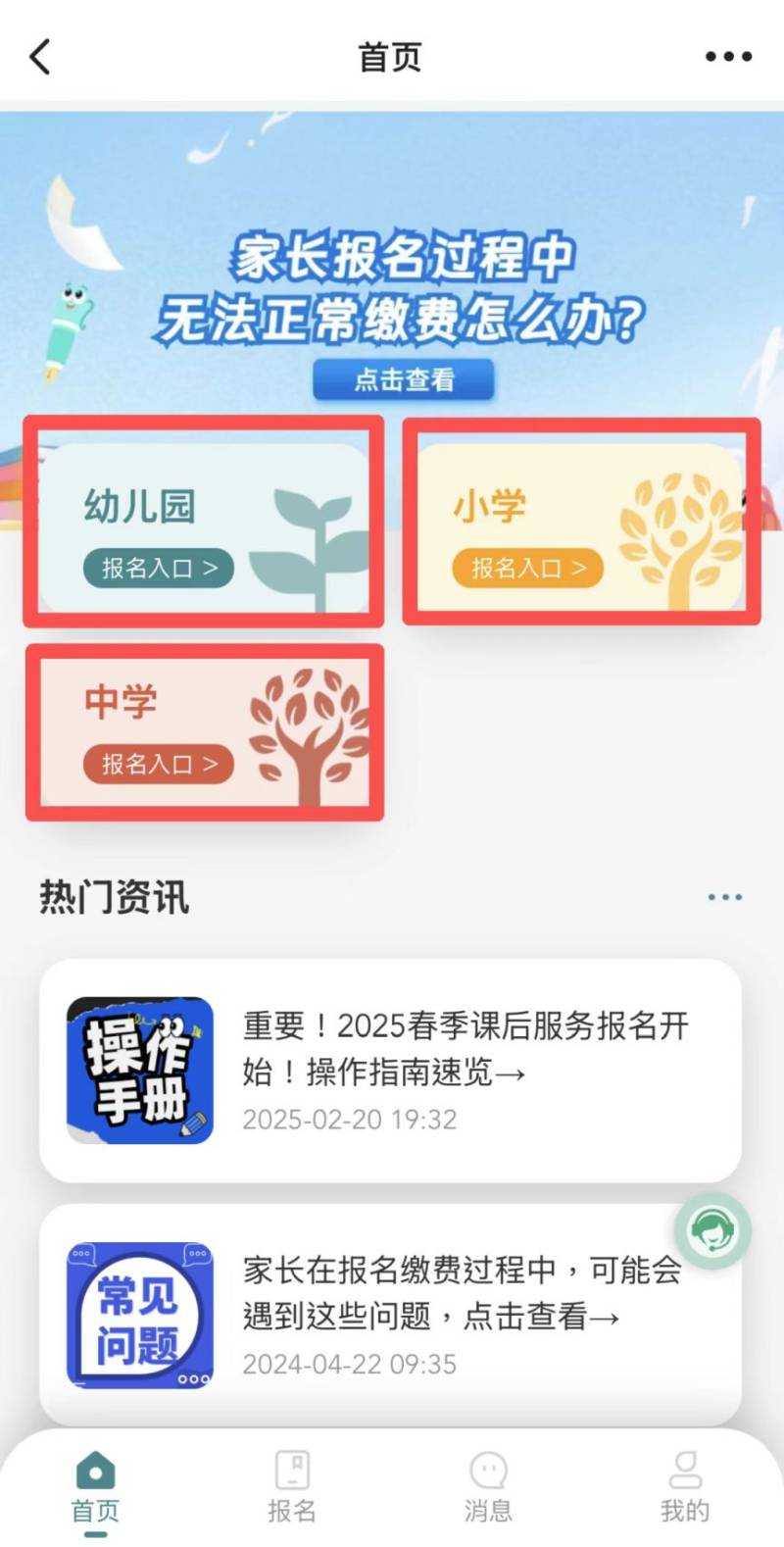Switch to the 消息 tab
The width and height of the screenshot is (784, 1547).
(488, 1486)
